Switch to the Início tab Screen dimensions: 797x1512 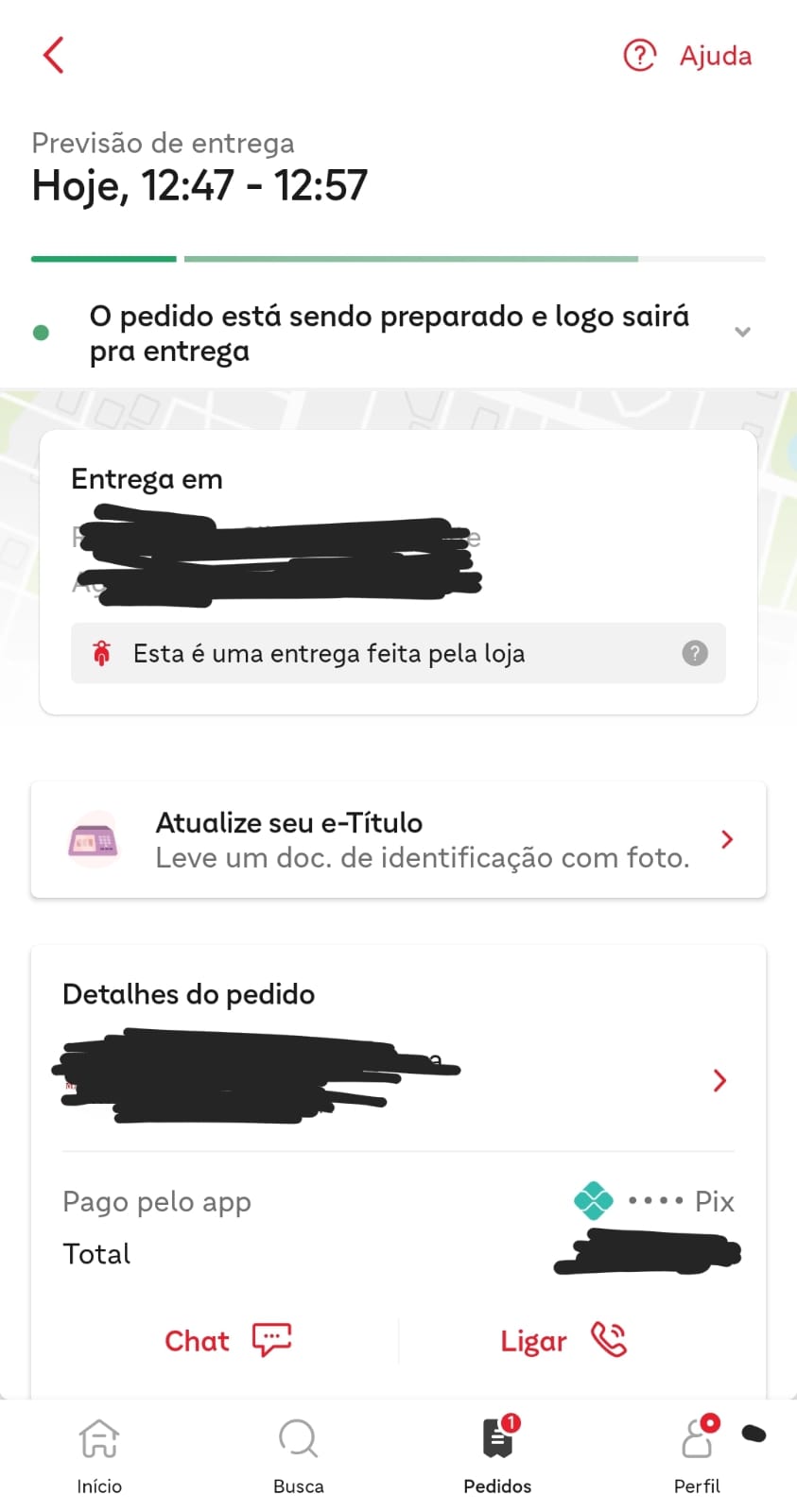pos(99,1455)
